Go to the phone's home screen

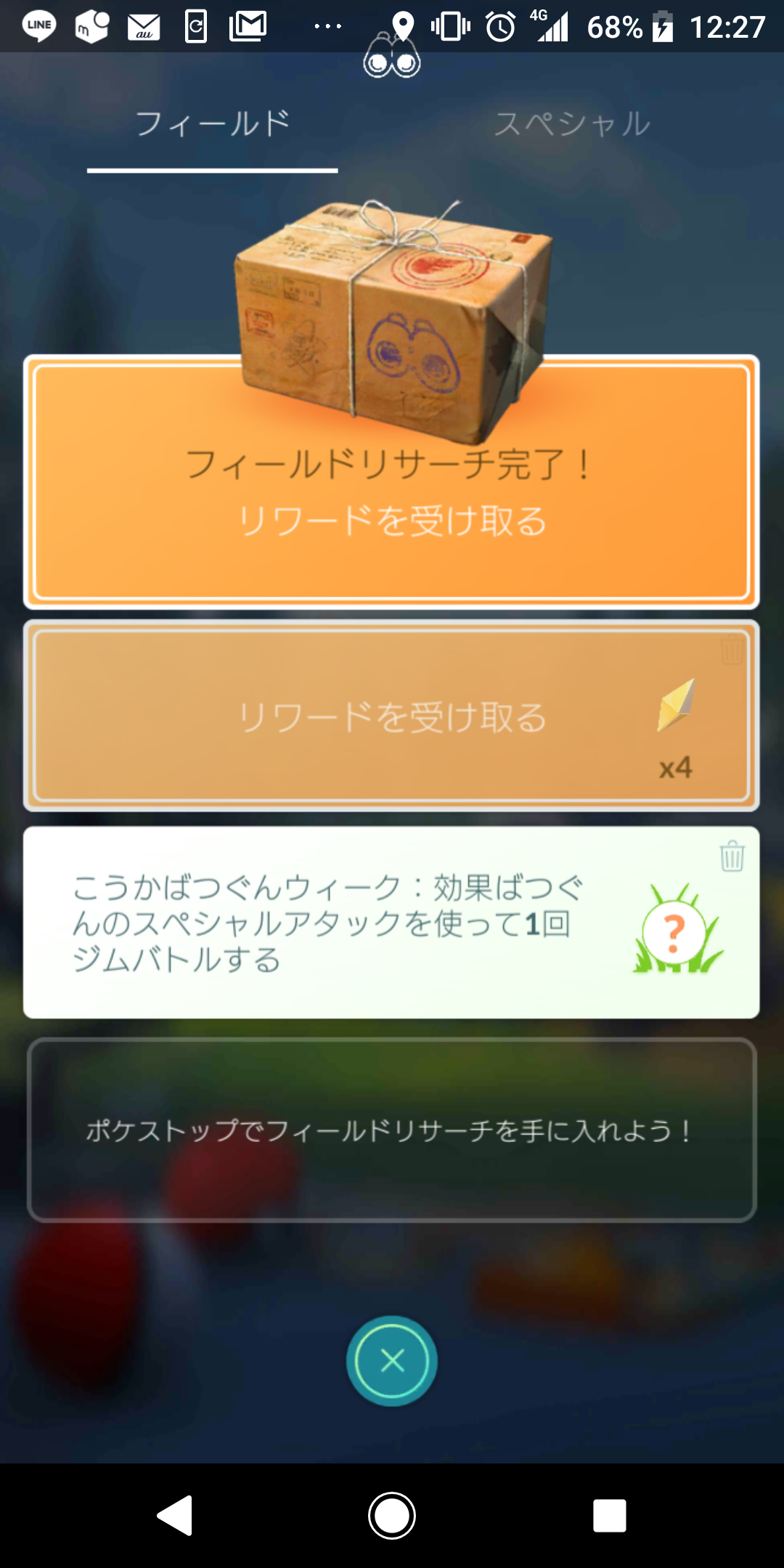tap(392, 1516)
